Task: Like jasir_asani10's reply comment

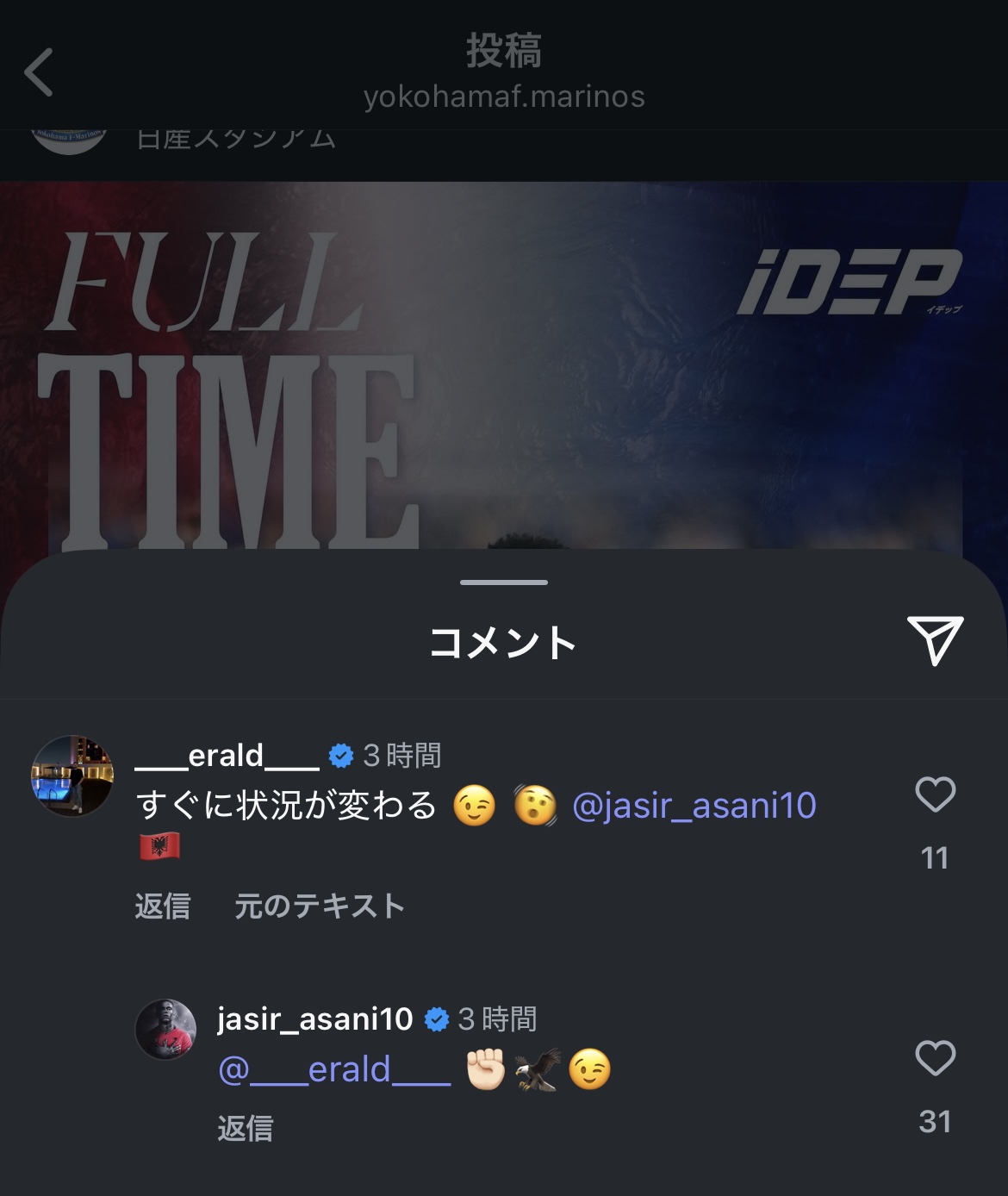Action: pyautogui.click(x=935, y=1058)
